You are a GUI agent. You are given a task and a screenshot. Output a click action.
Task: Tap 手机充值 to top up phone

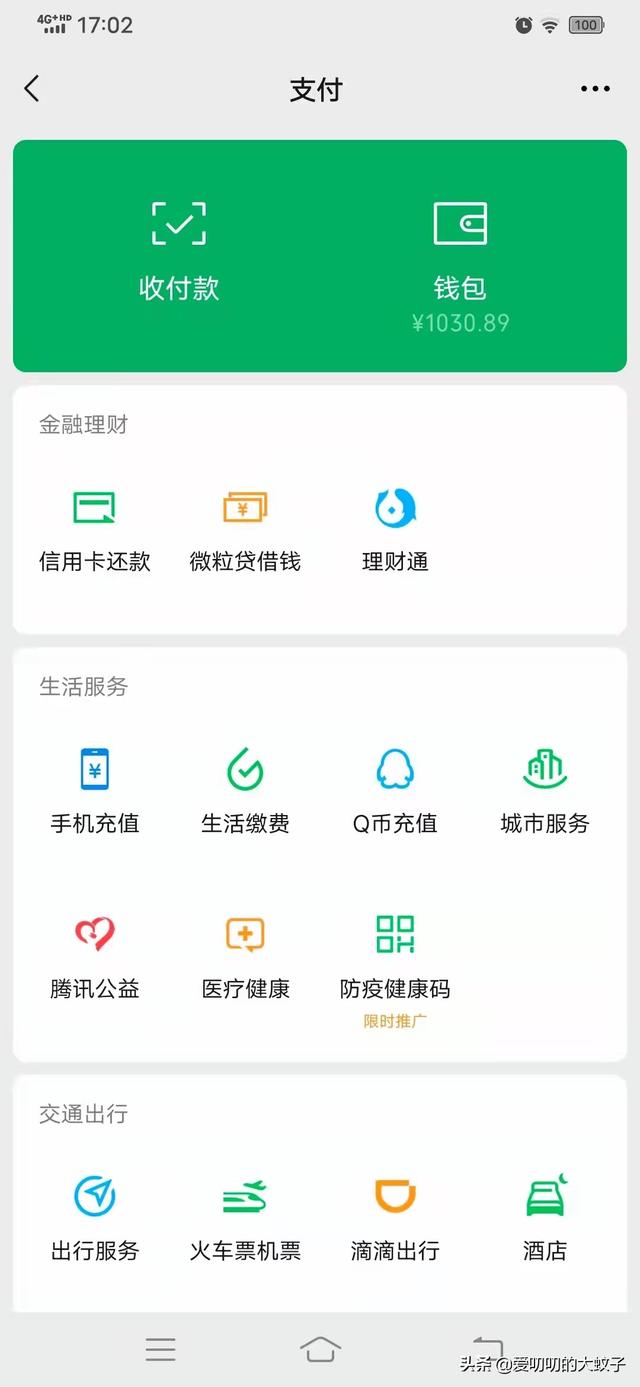pyautogui.click(x=95, y=791)
